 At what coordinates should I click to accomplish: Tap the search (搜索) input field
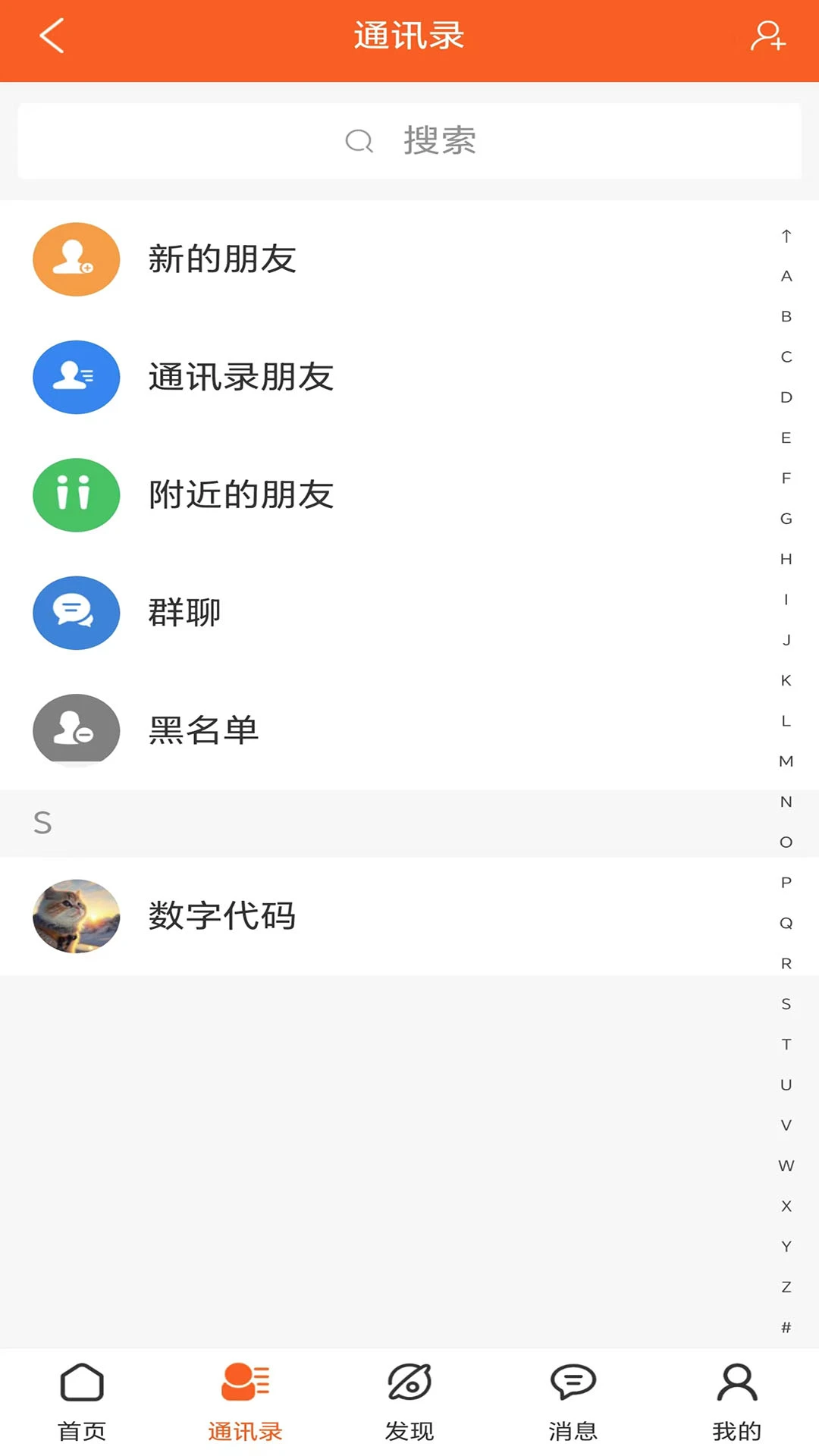[409, 141]
